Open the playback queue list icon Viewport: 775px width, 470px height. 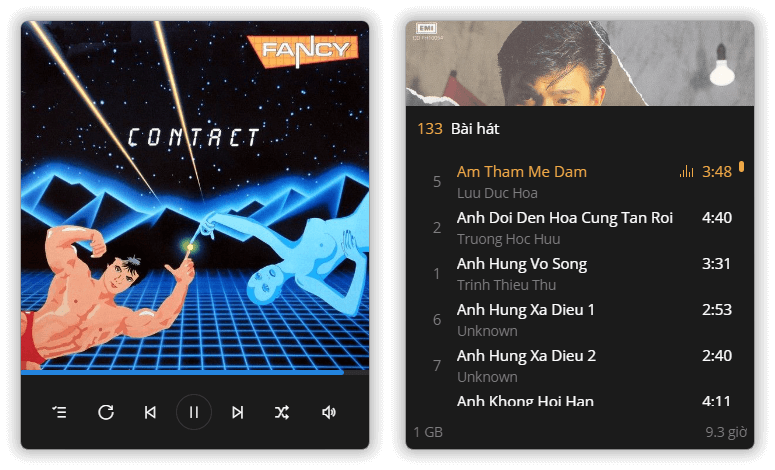click(x=60, y=412)
